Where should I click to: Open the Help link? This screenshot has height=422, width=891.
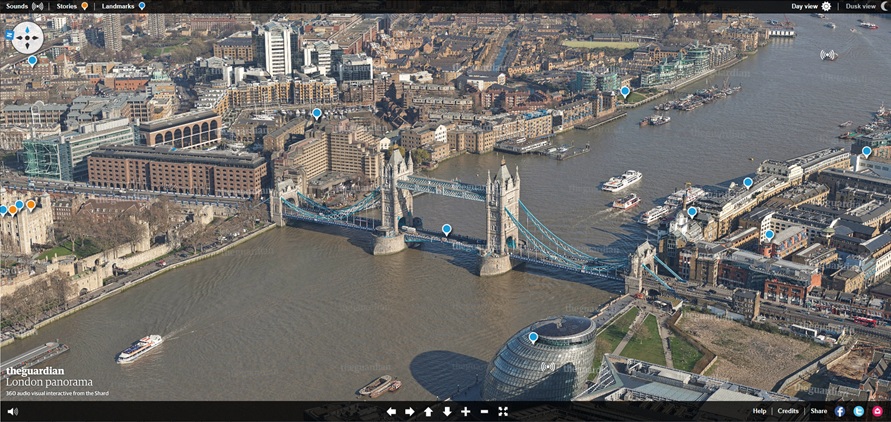coord(759,411)
